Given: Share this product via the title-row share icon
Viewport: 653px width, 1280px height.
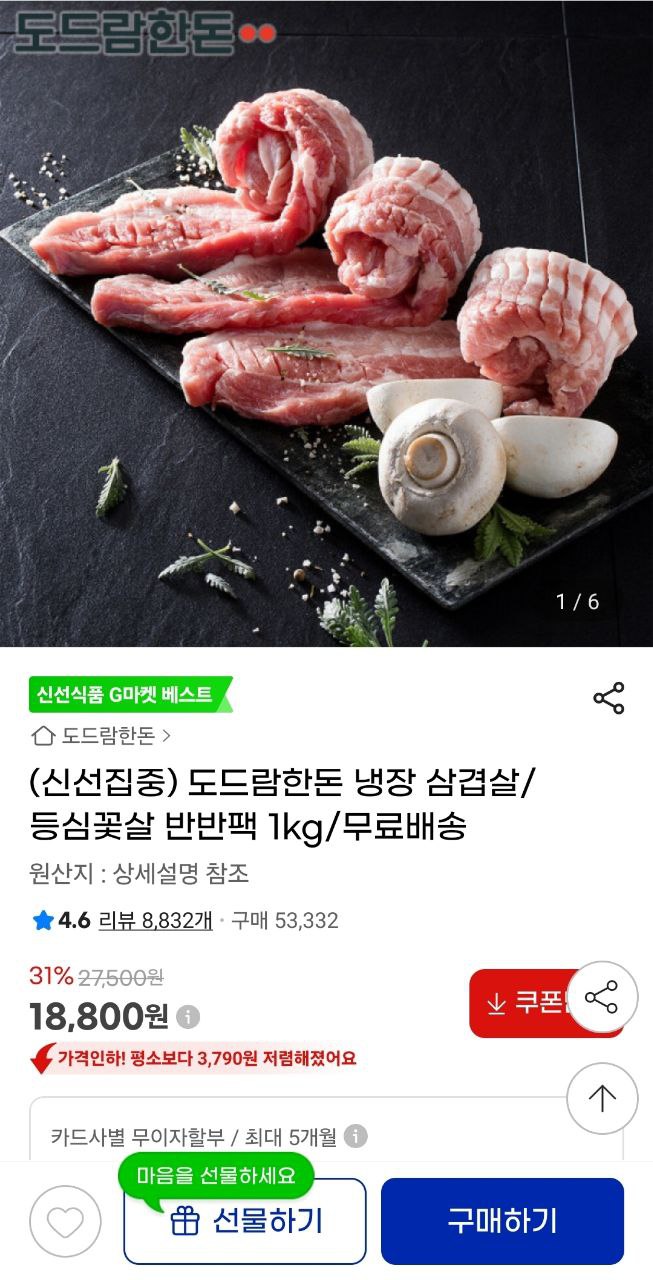Looking at the screenshot, I should click(x=608, y=698).
